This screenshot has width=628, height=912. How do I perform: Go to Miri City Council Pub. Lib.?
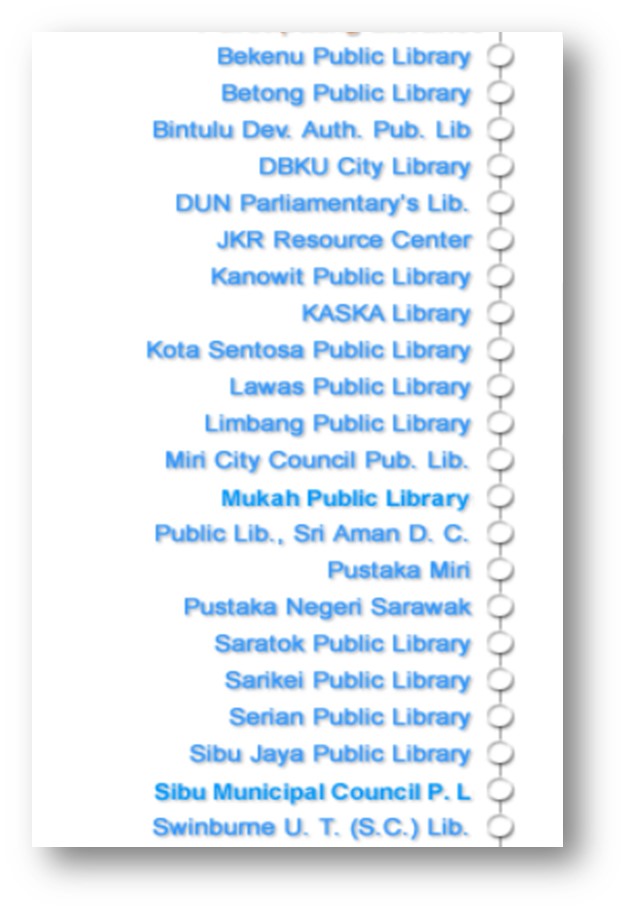(x=317, y=461)
